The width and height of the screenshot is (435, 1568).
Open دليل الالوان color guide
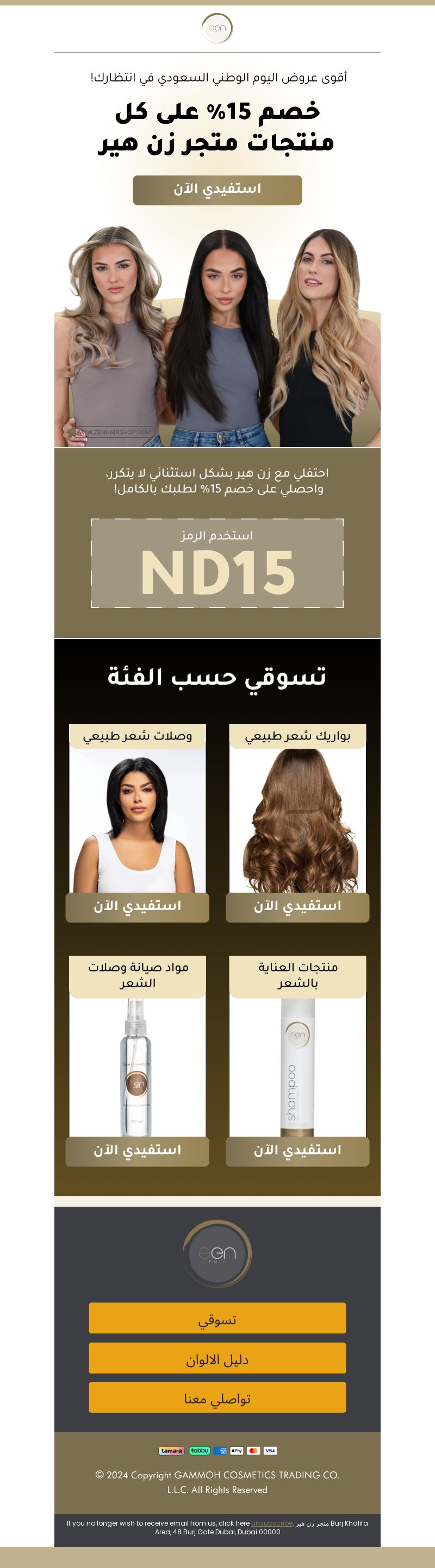(217, 1358)
